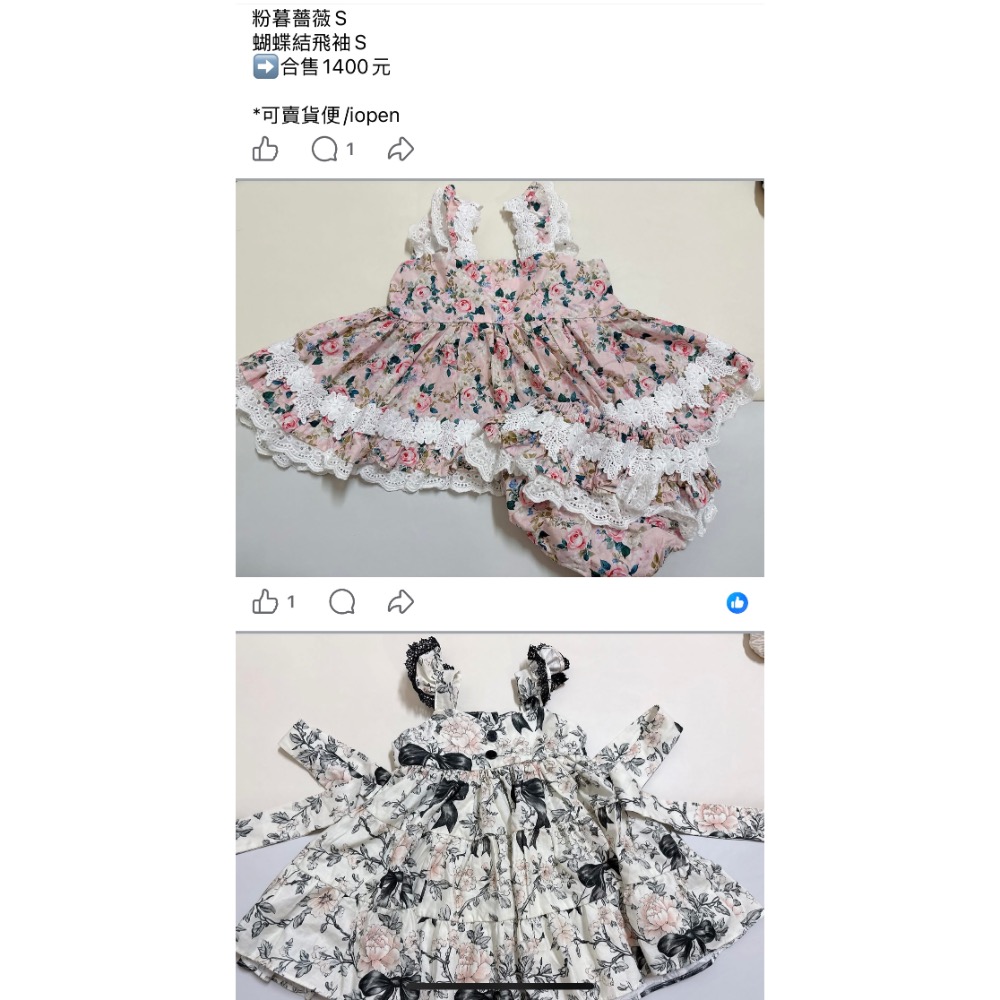Open the pink rose dress photo
The width and height of the screenshot is (1000, 1000).
coord(499,378)
